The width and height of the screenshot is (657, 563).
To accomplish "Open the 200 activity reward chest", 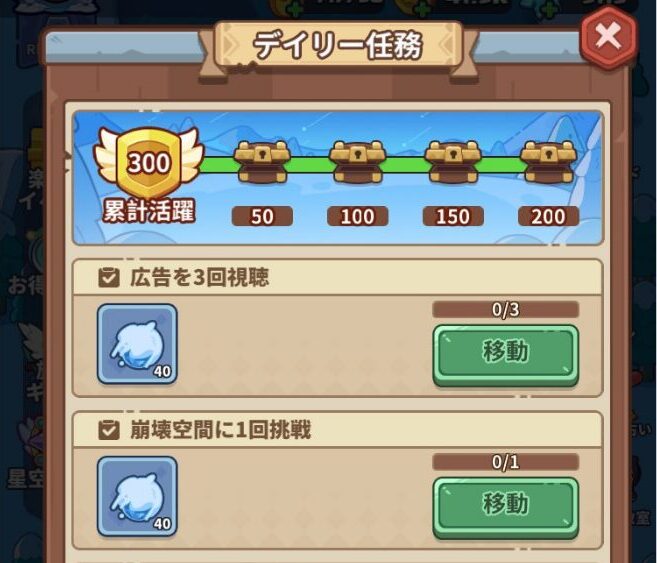I will tap(548, 162).
